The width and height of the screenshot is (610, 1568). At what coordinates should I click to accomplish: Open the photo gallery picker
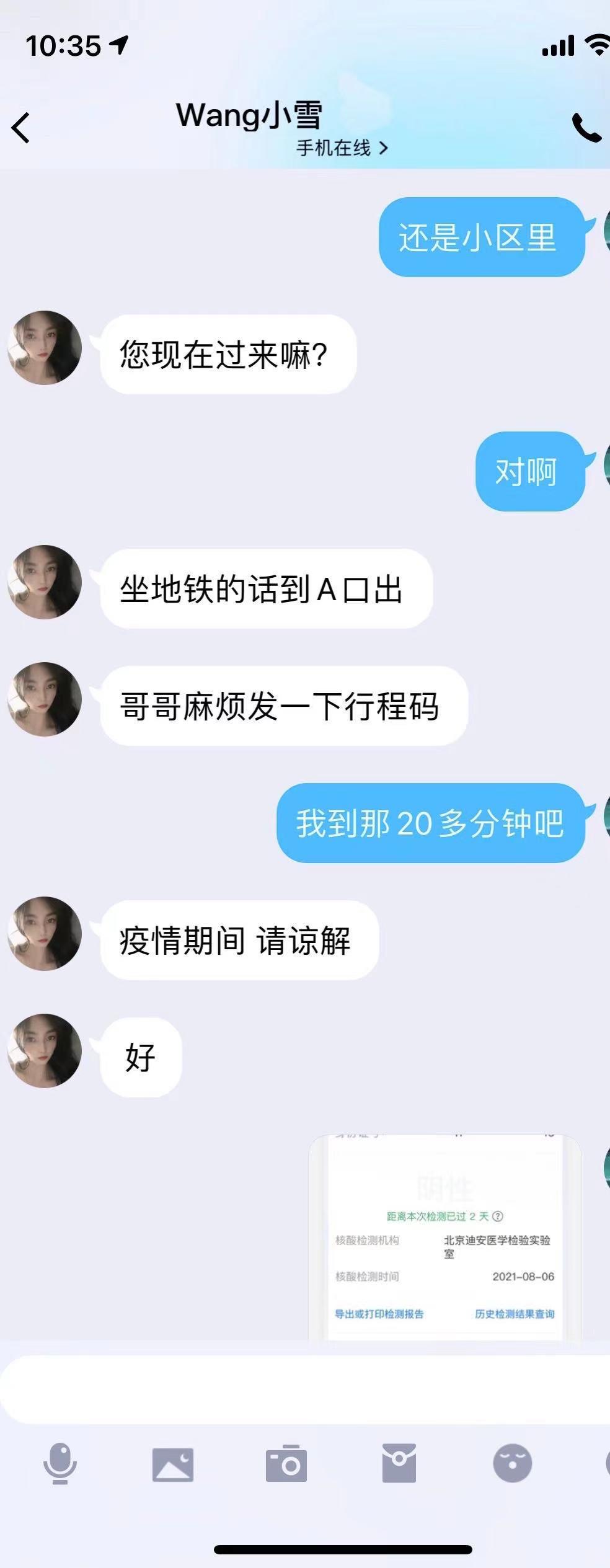tap(173, 1464)
